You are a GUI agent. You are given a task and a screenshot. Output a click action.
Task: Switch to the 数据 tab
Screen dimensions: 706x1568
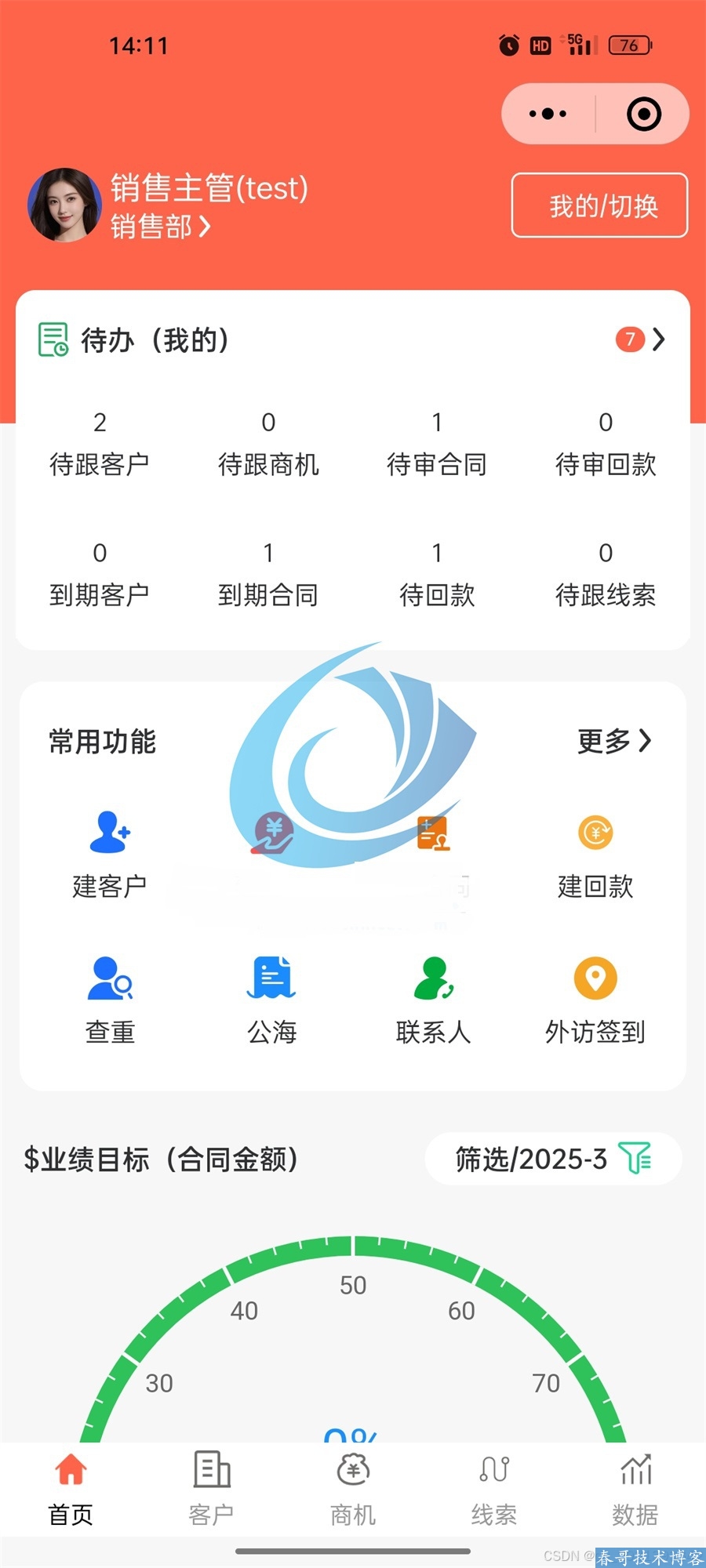[635, 1488]
